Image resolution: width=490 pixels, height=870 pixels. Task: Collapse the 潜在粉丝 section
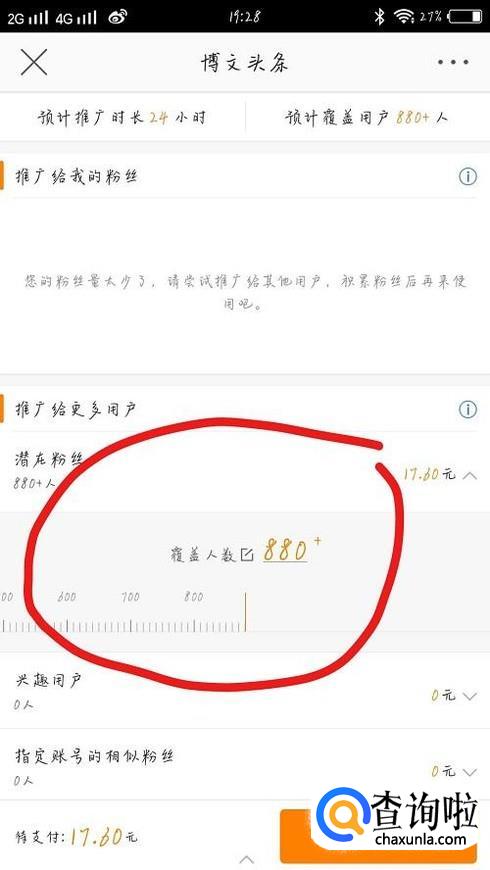(x=469, y=475)
